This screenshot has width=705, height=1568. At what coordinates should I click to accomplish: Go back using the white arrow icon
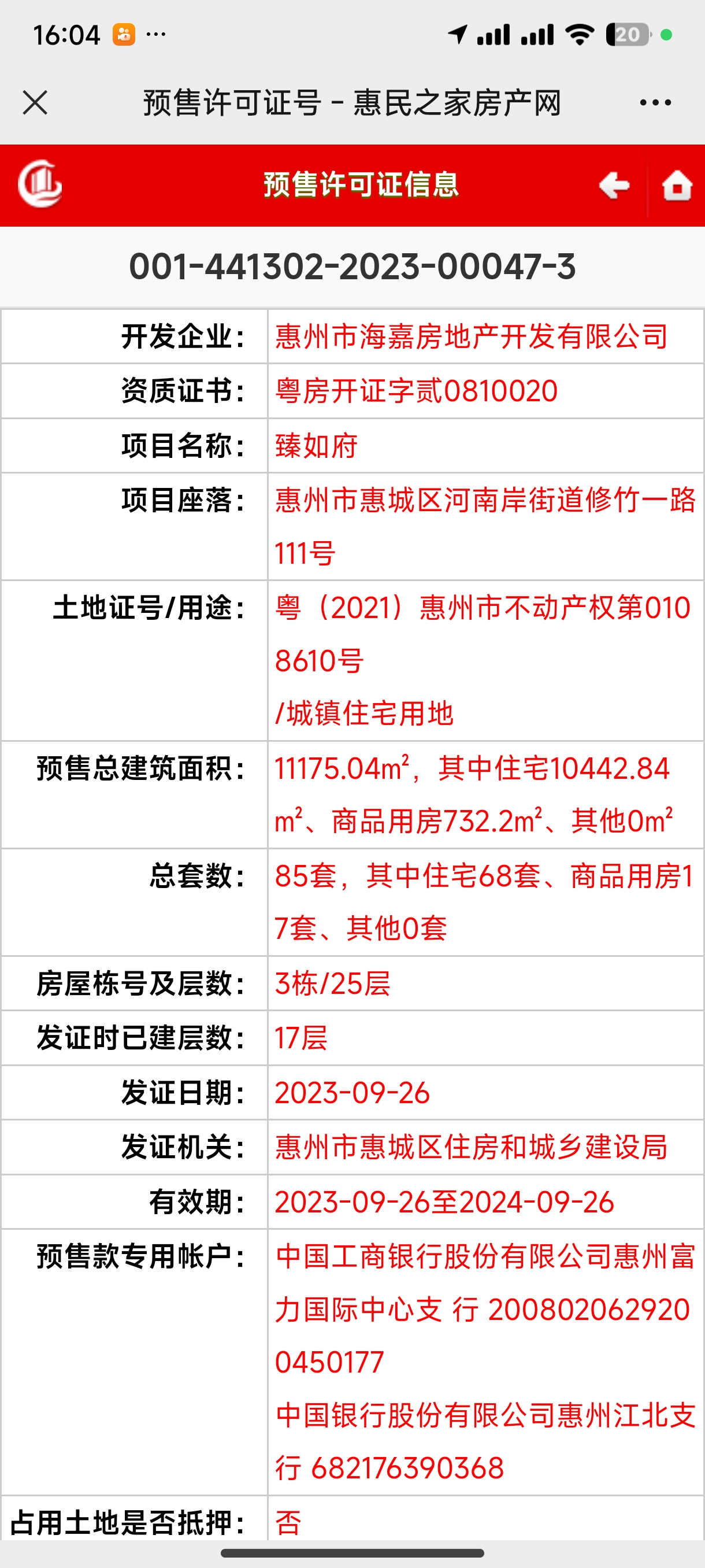(x=614, y=185)
